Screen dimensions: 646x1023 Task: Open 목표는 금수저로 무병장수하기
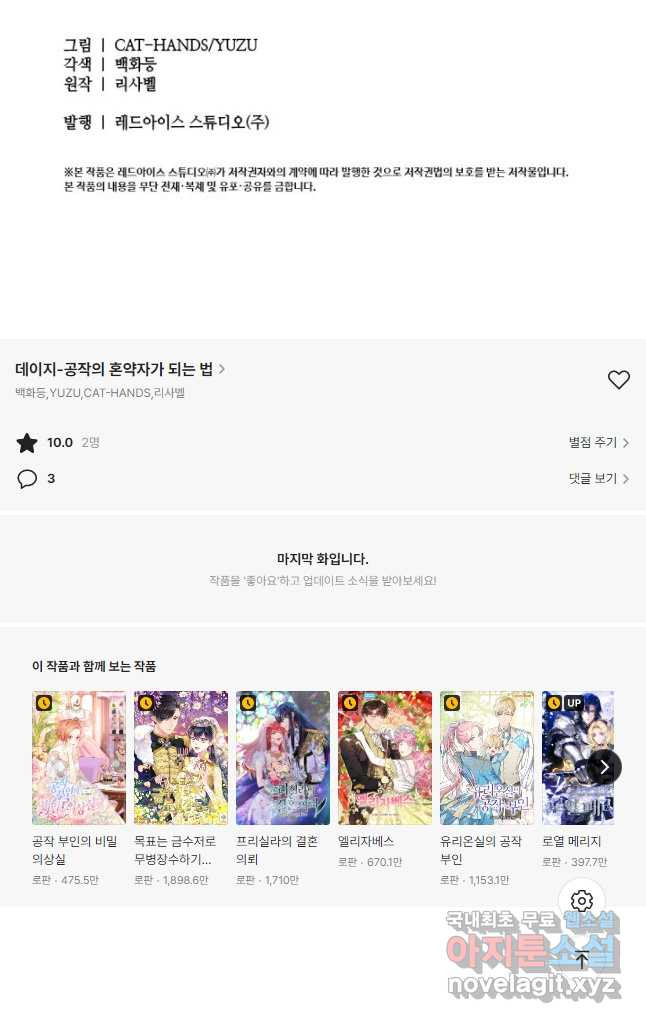181,756
